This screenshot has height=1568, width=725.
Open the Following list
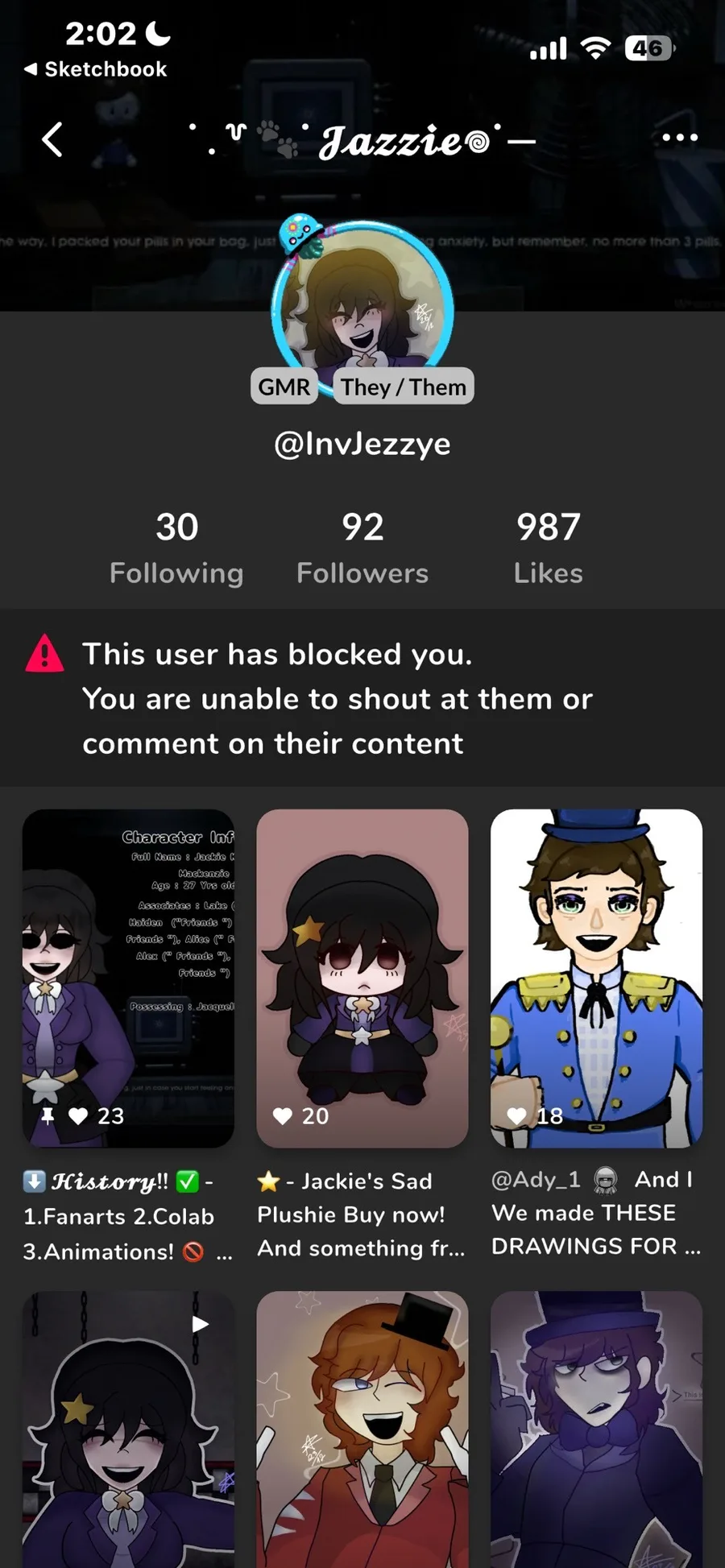pos(176,548)
